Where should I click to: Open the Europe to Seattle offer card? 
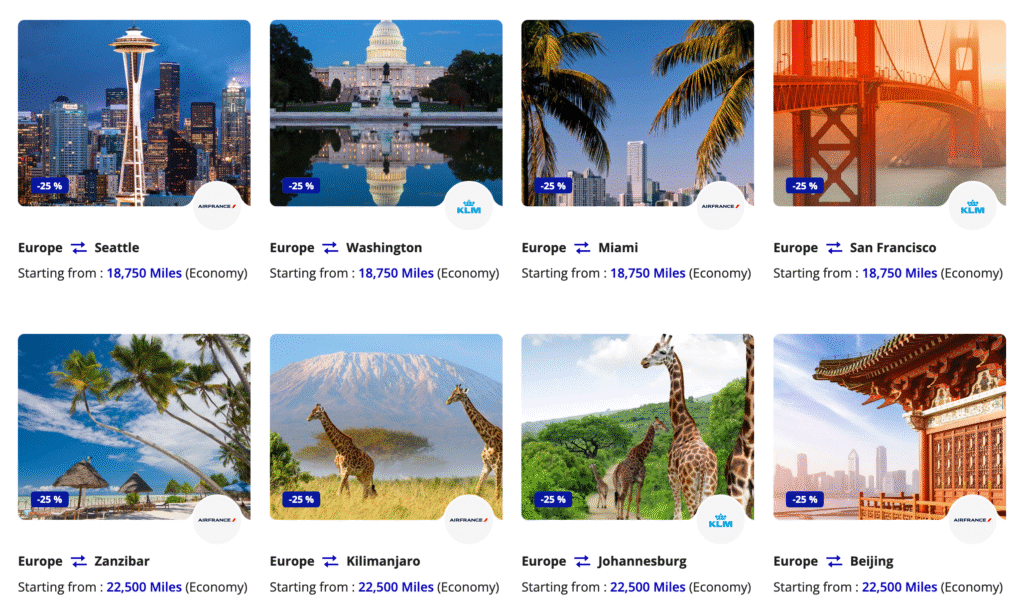(x=134, y=113)
